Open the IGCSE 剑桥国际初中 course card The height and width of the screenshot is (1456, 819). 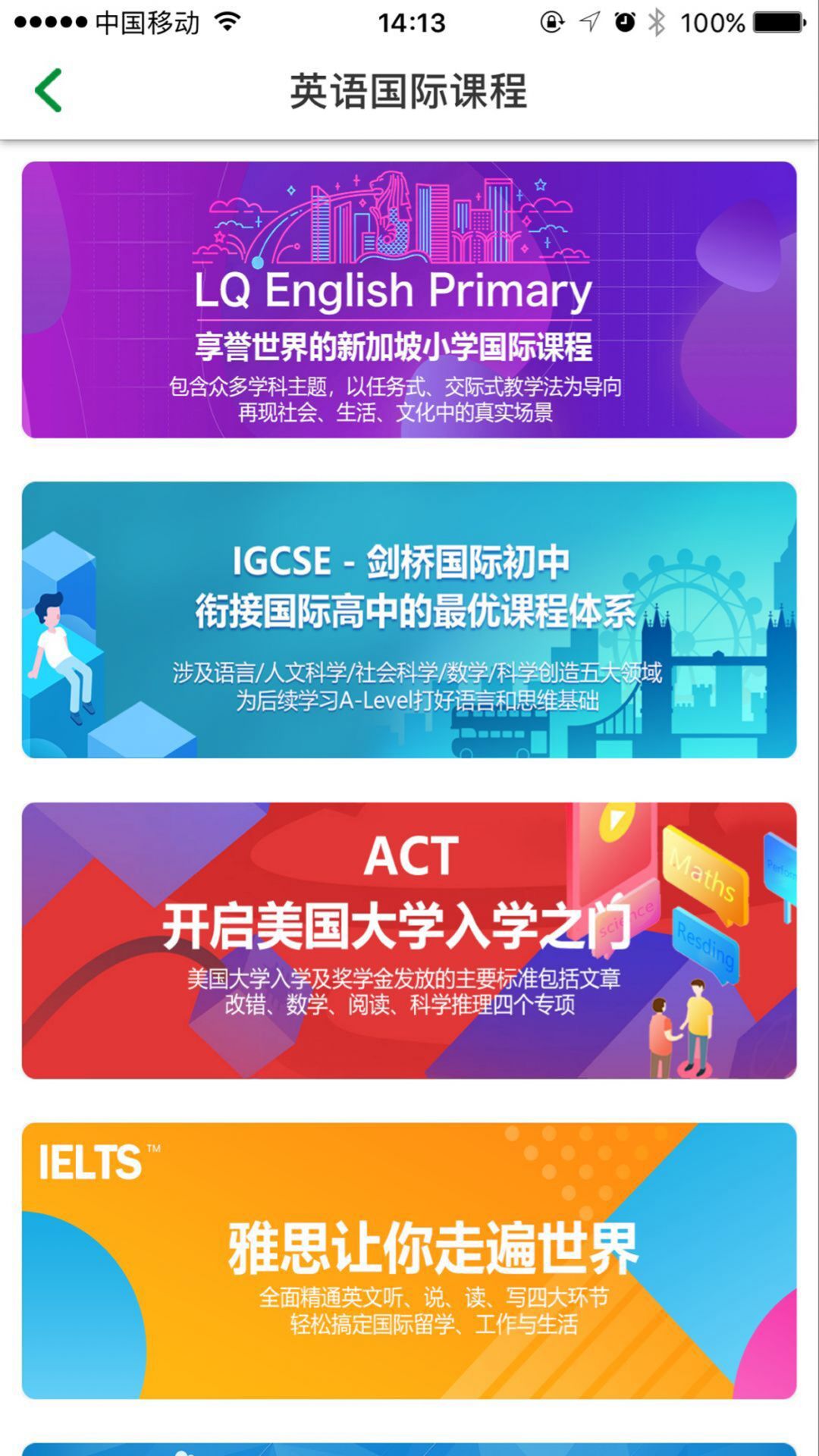pos(409,620)
